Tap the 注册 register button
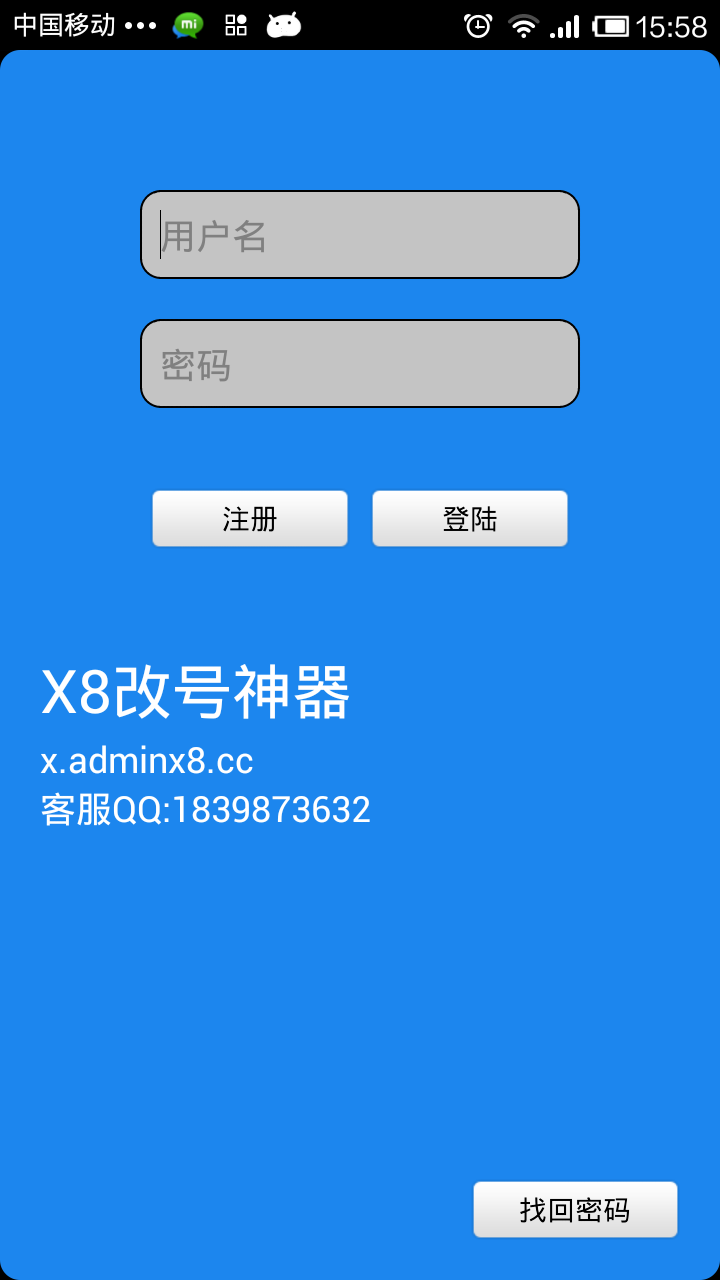Screen dimensions: 720x1280 250,519
